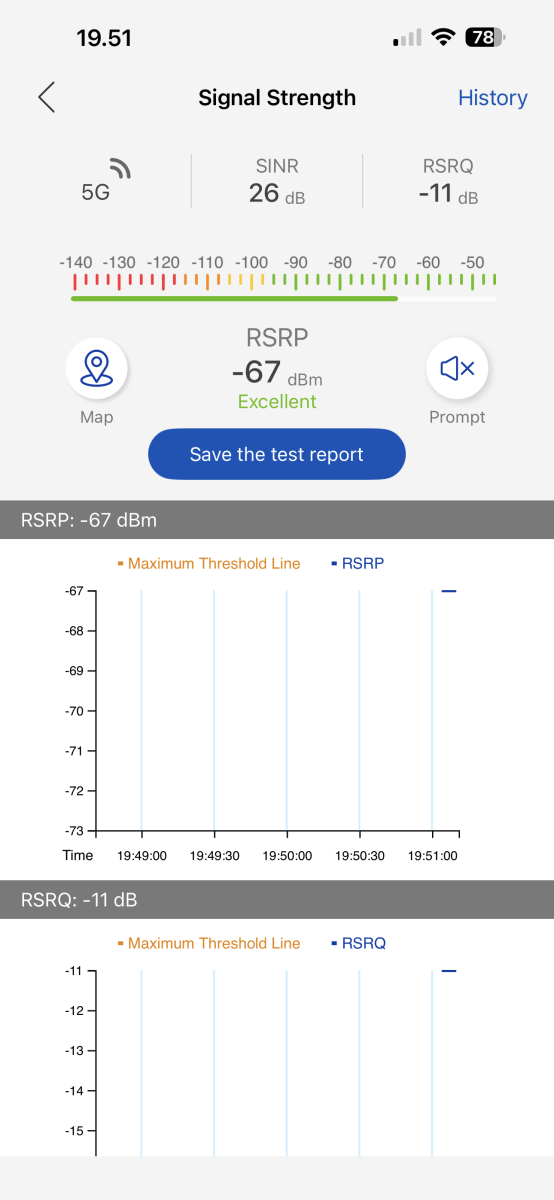Open the Map view button
Viewport: 554px width, 1200px height.
[x=97, y=369]
